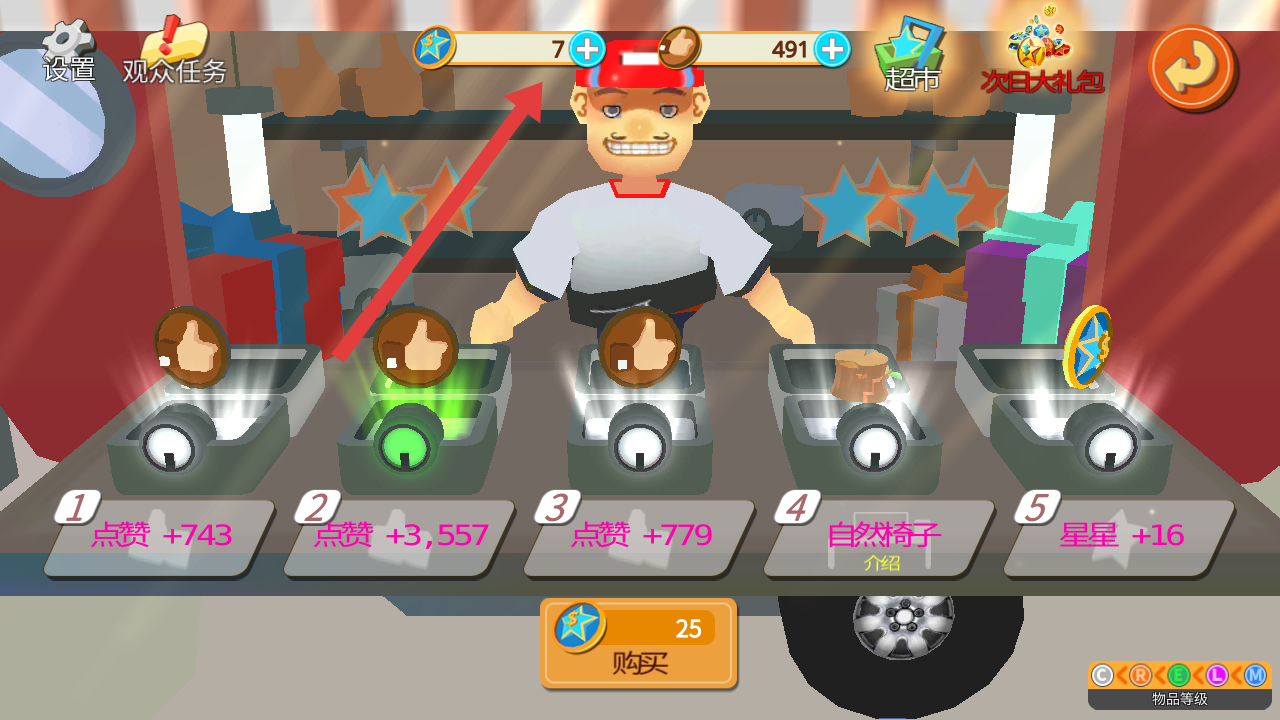The height and width of the screenshot is (720, 1280).
Task: Add more likes with the plus button
Action: point(832,48)
